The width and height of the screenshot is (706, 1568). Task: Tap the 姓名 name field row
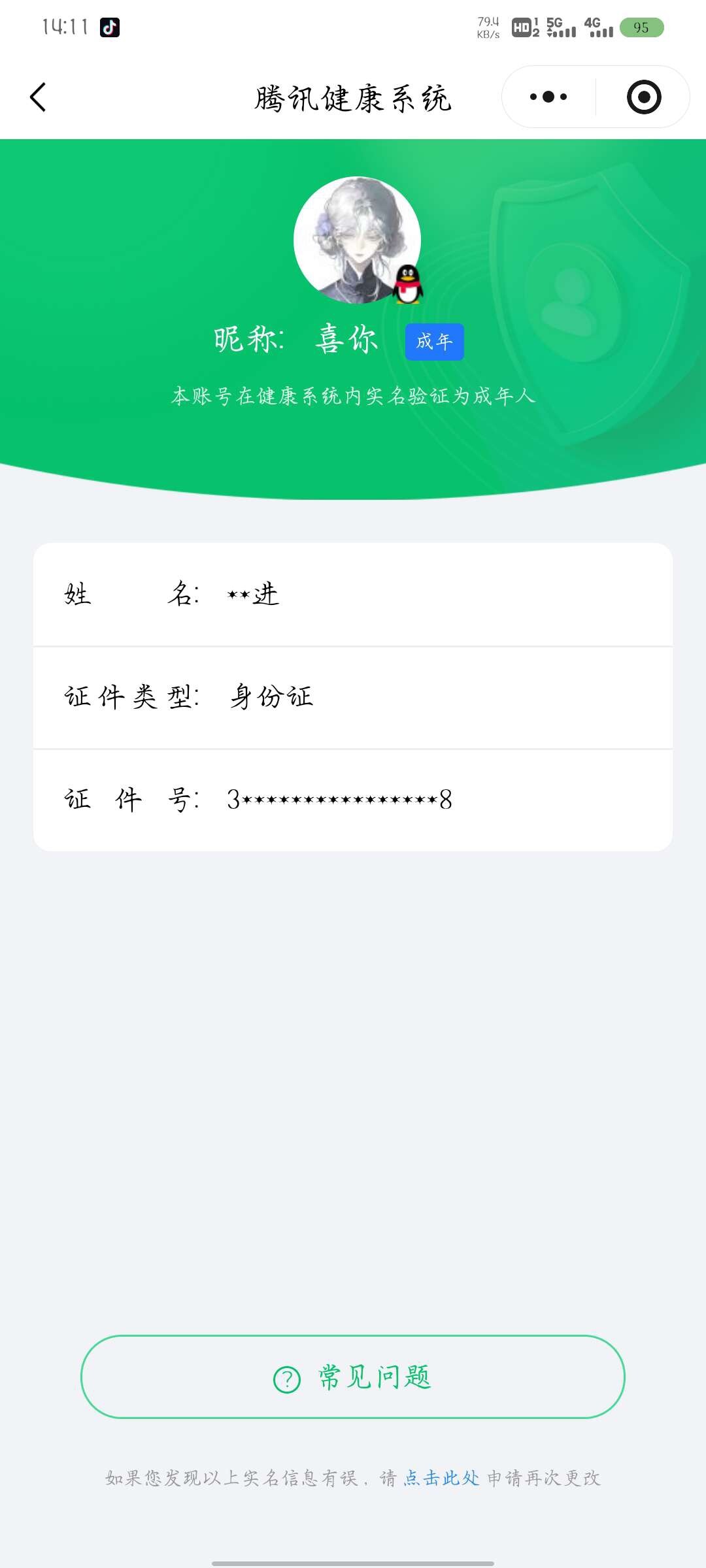[353, 595]
